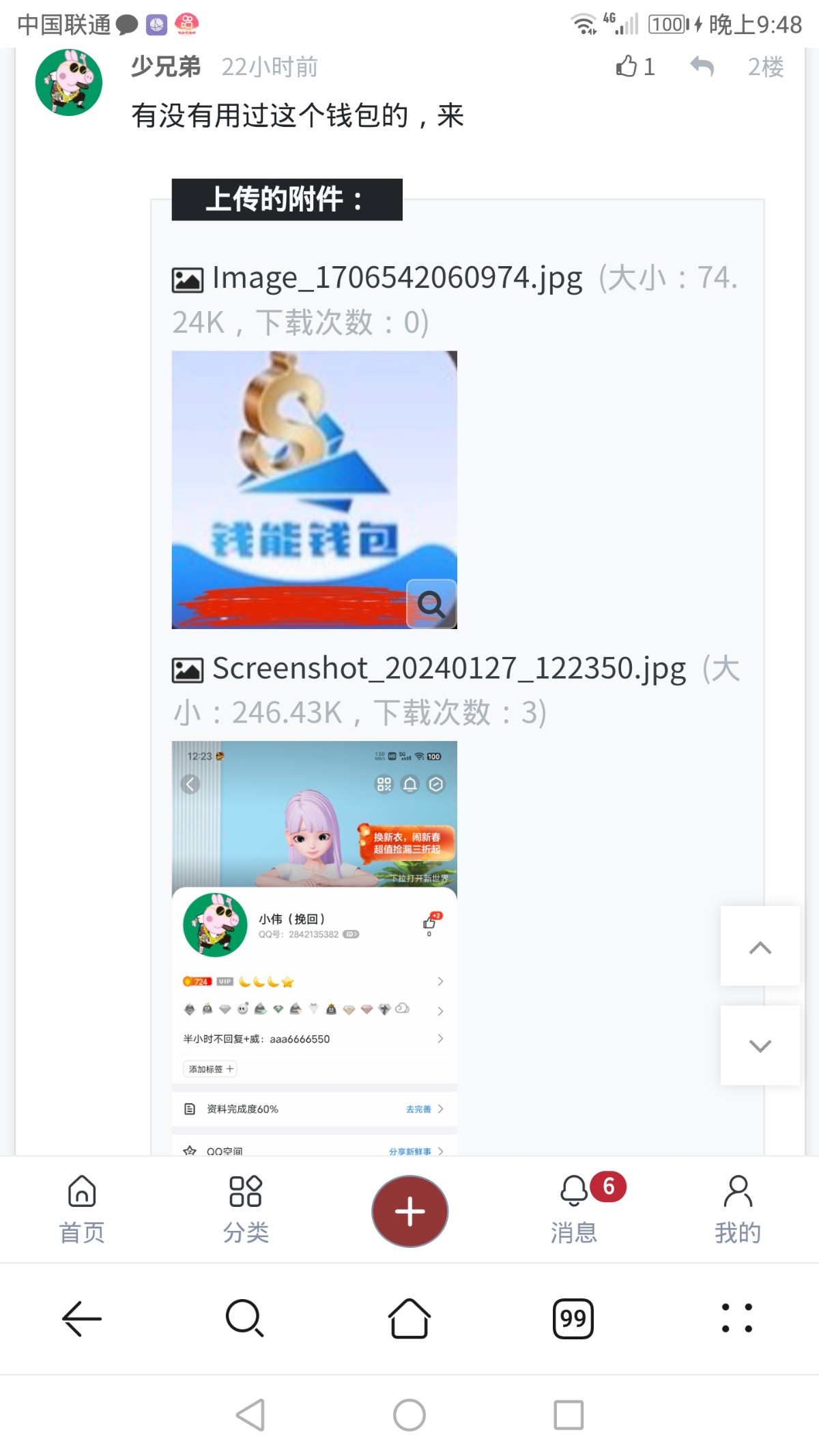Show the 99 open browser tabs

[x=573, y=1318]
